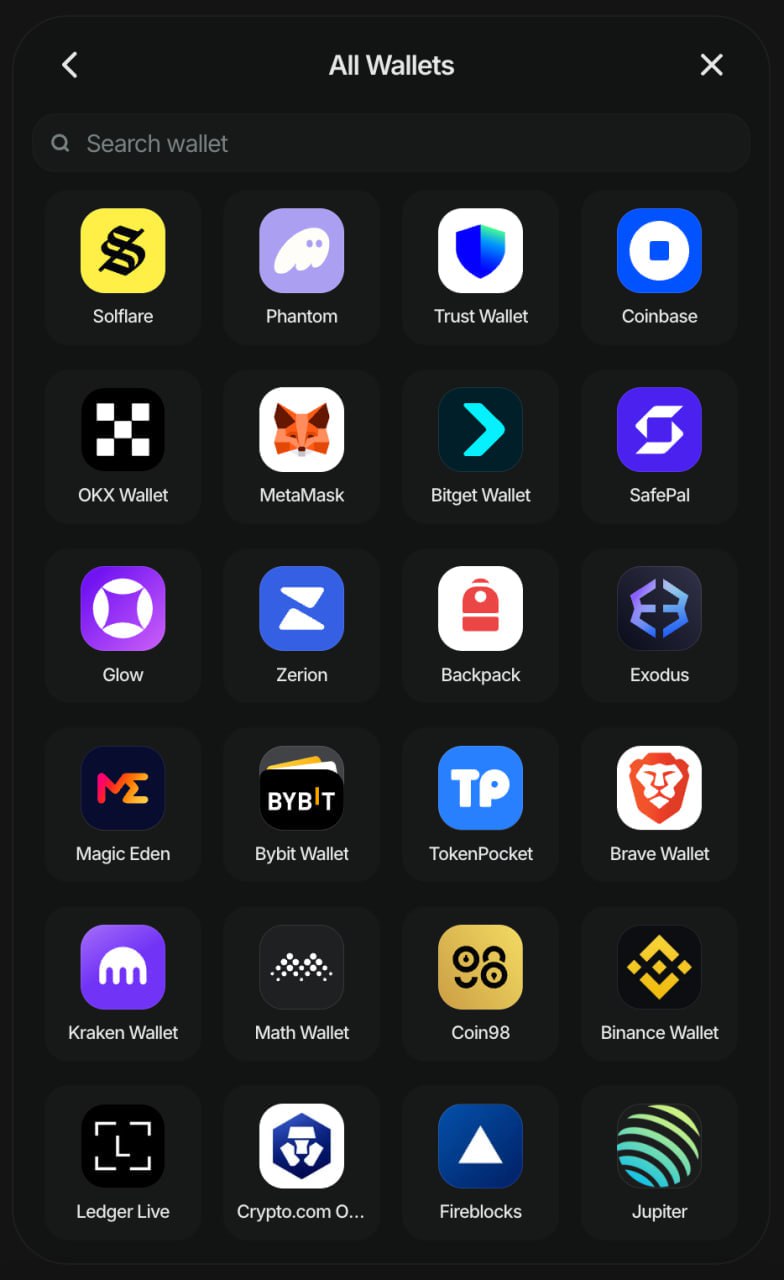Connect with Coinbase
The height and width of the screenshot is (1280, 784).
tap(659, 267)
